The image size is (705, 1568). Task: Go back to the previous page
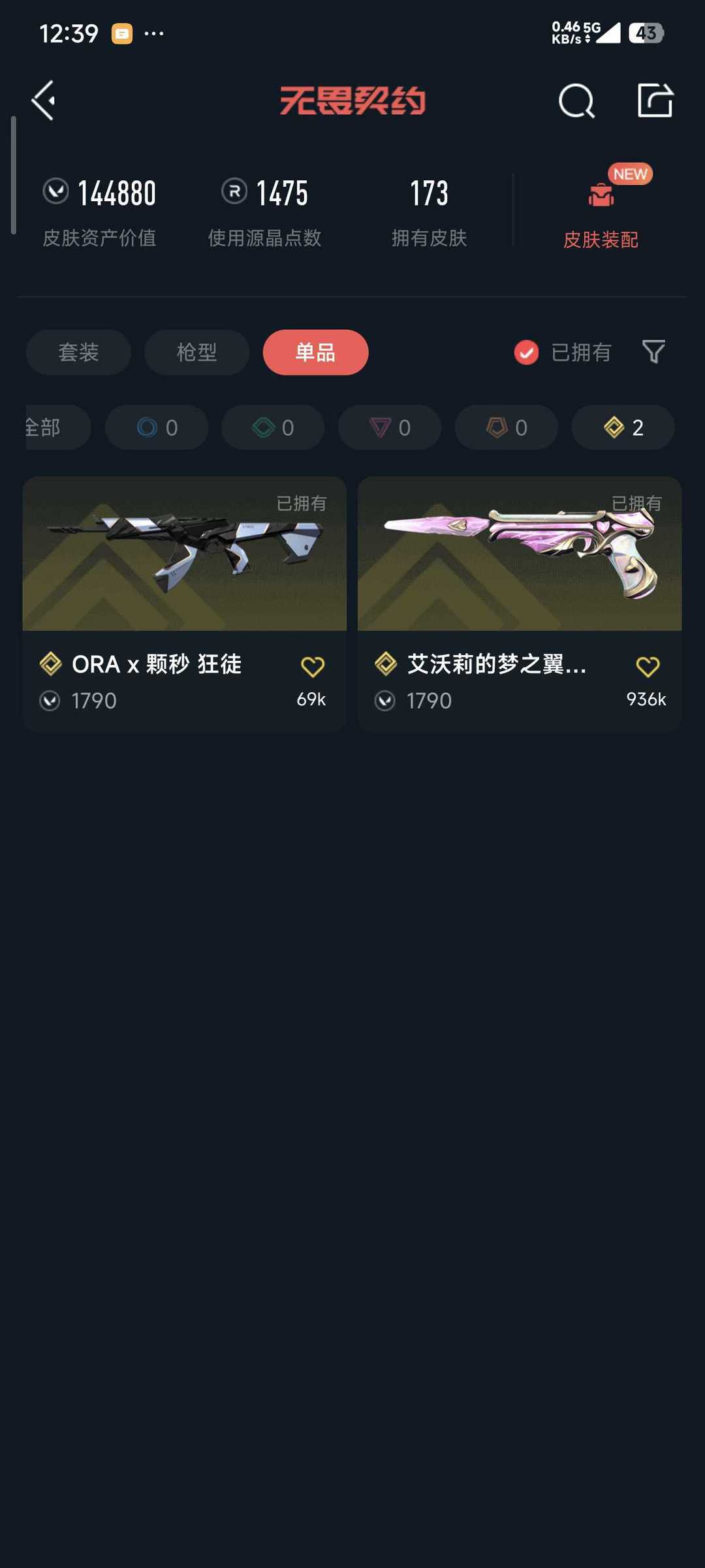(x=44, y=101)
